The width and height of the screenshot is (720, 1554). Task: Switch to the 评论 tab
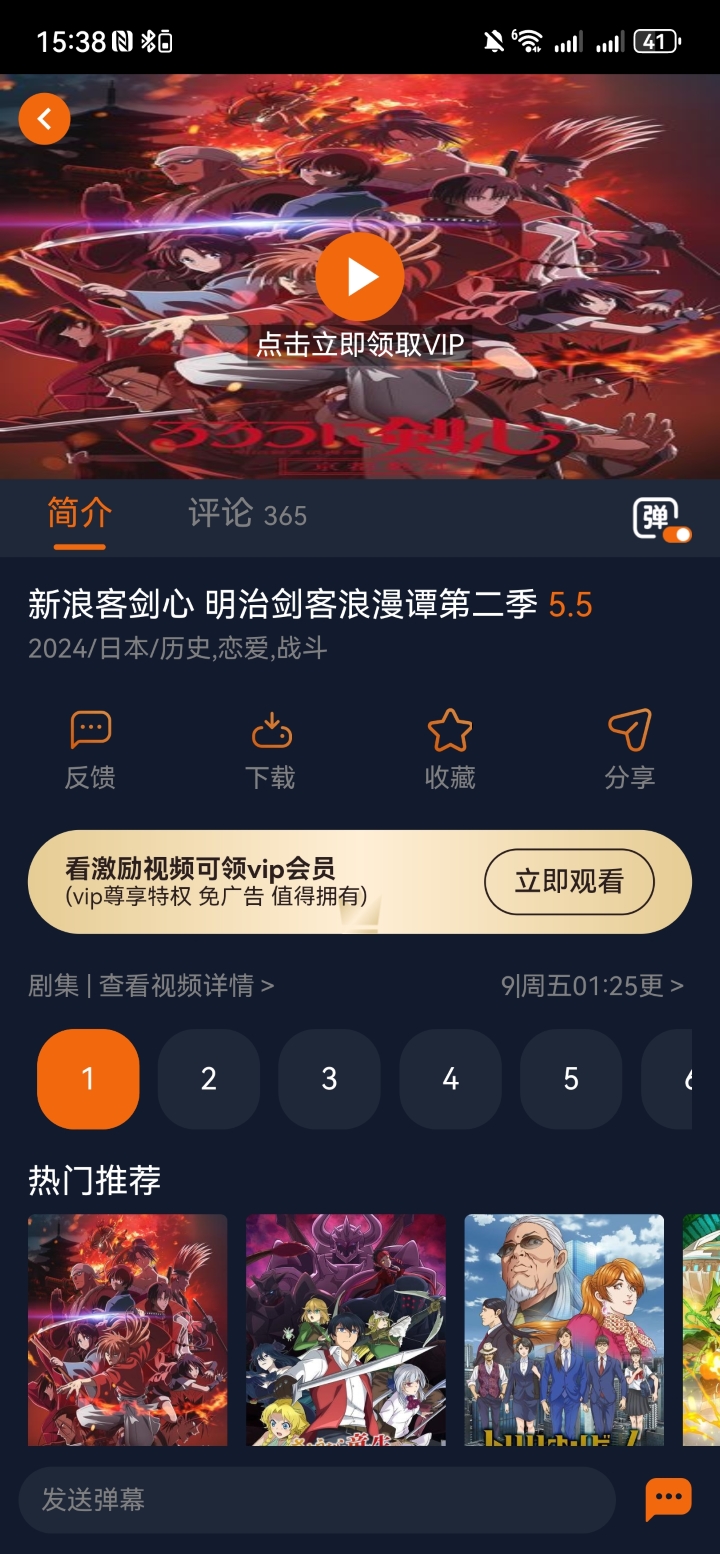246,514
